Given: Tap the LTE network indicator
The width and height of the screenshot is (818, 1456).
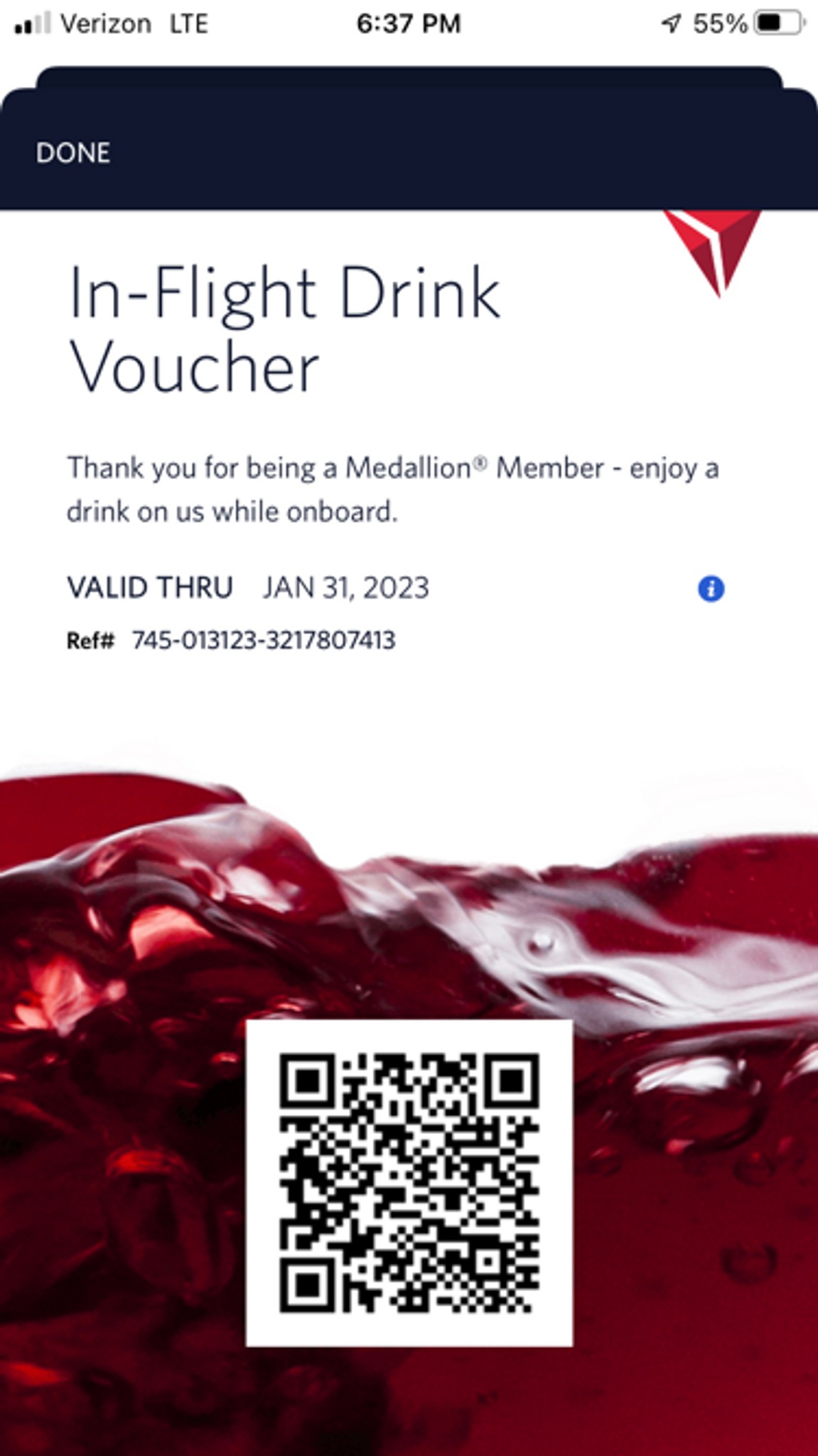Looking at the screenshot, I should [x=188, y=23].
